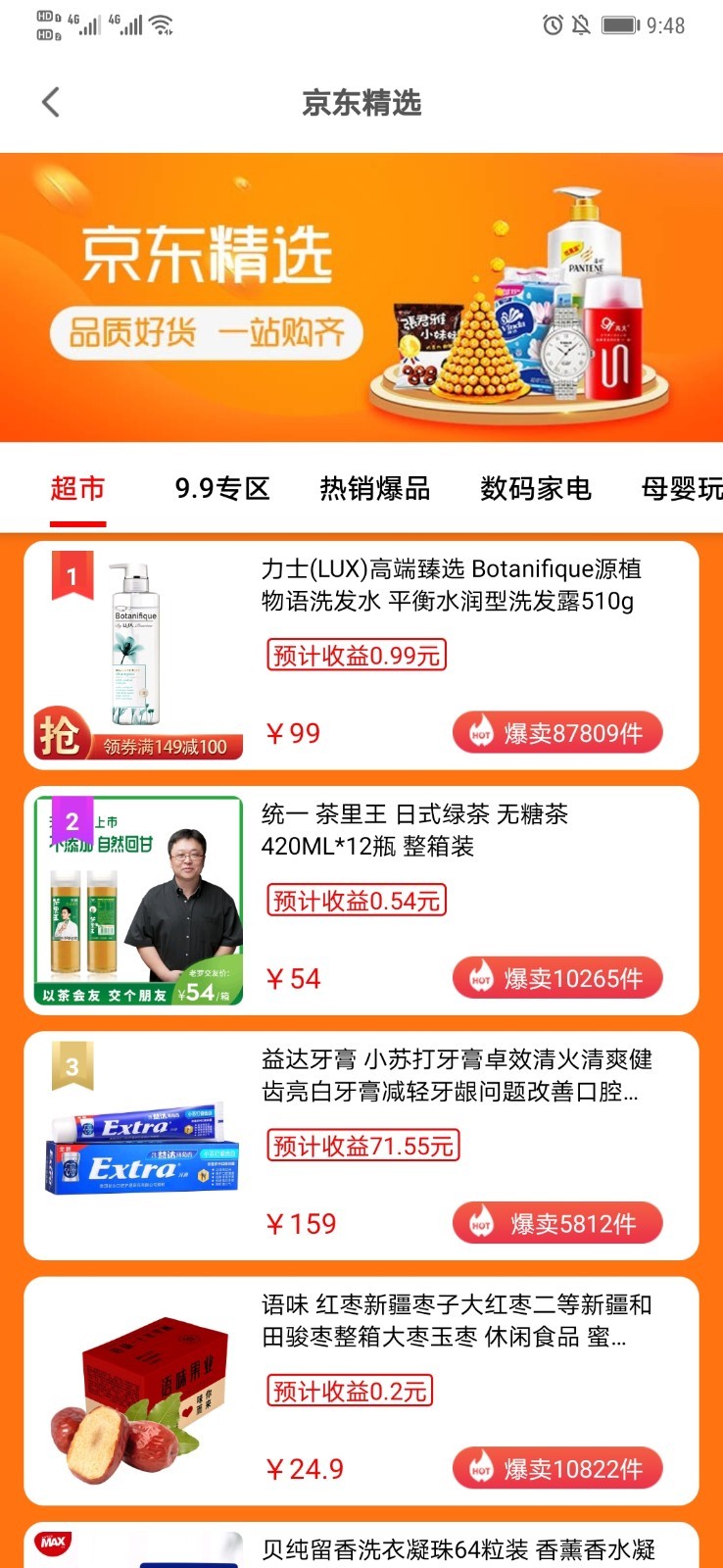Switch to the 母婴玩 tab
723x1568 pixels.
pyautogui.click(x=682, y=488)
